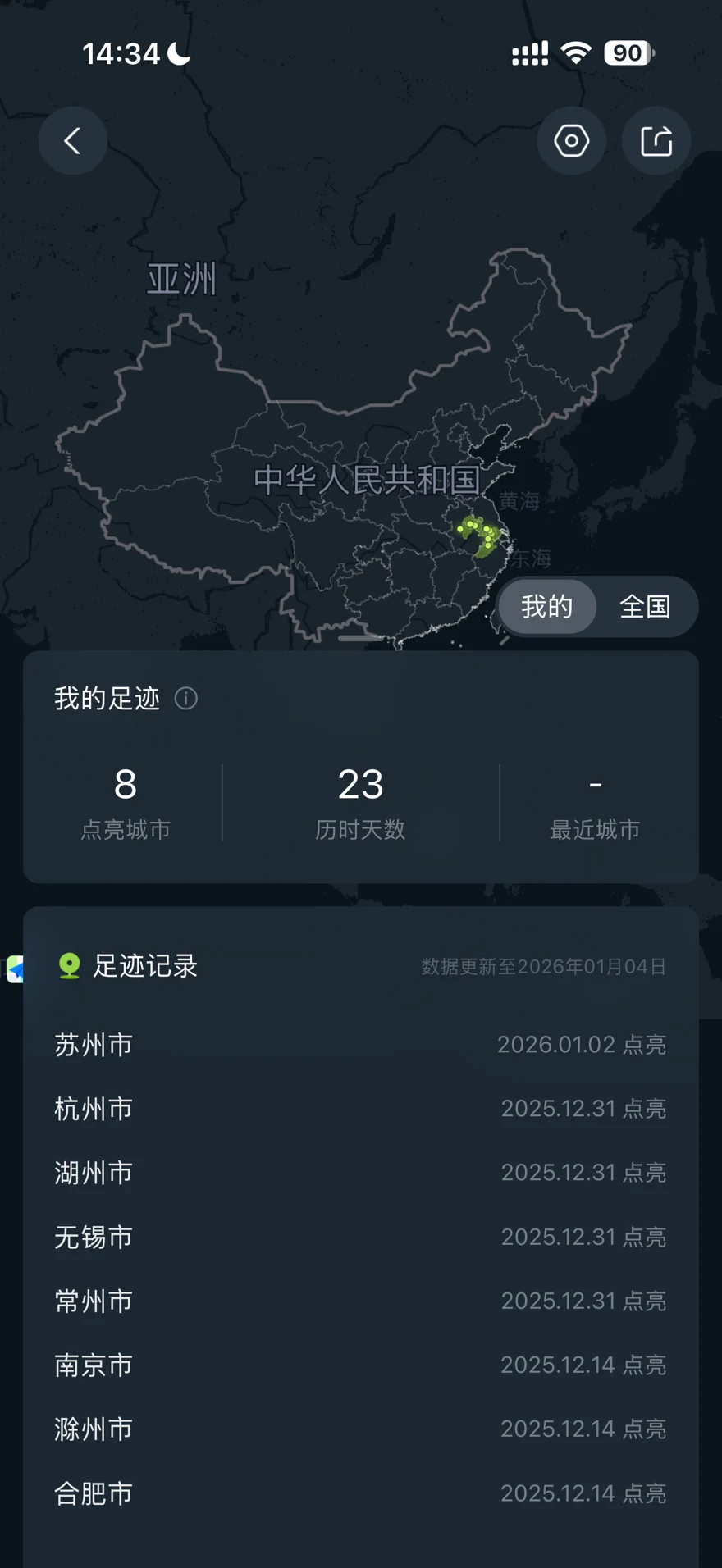Select the 合肥市 row
The width and height of the screenshot is (722, 1568).
361,1493
